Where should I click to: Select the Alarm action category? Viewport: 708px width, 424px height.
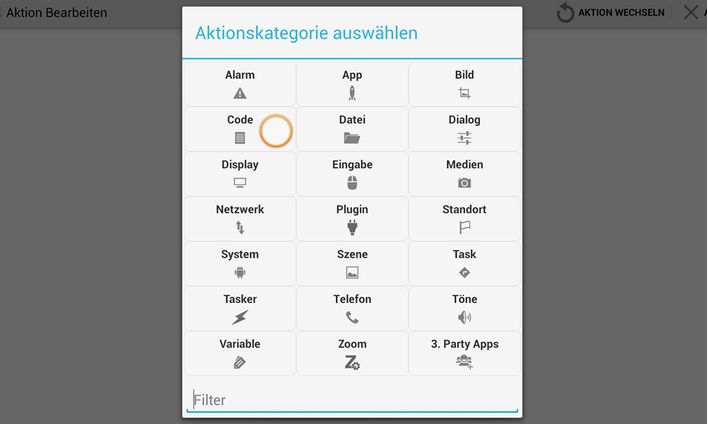pos(240,84)
